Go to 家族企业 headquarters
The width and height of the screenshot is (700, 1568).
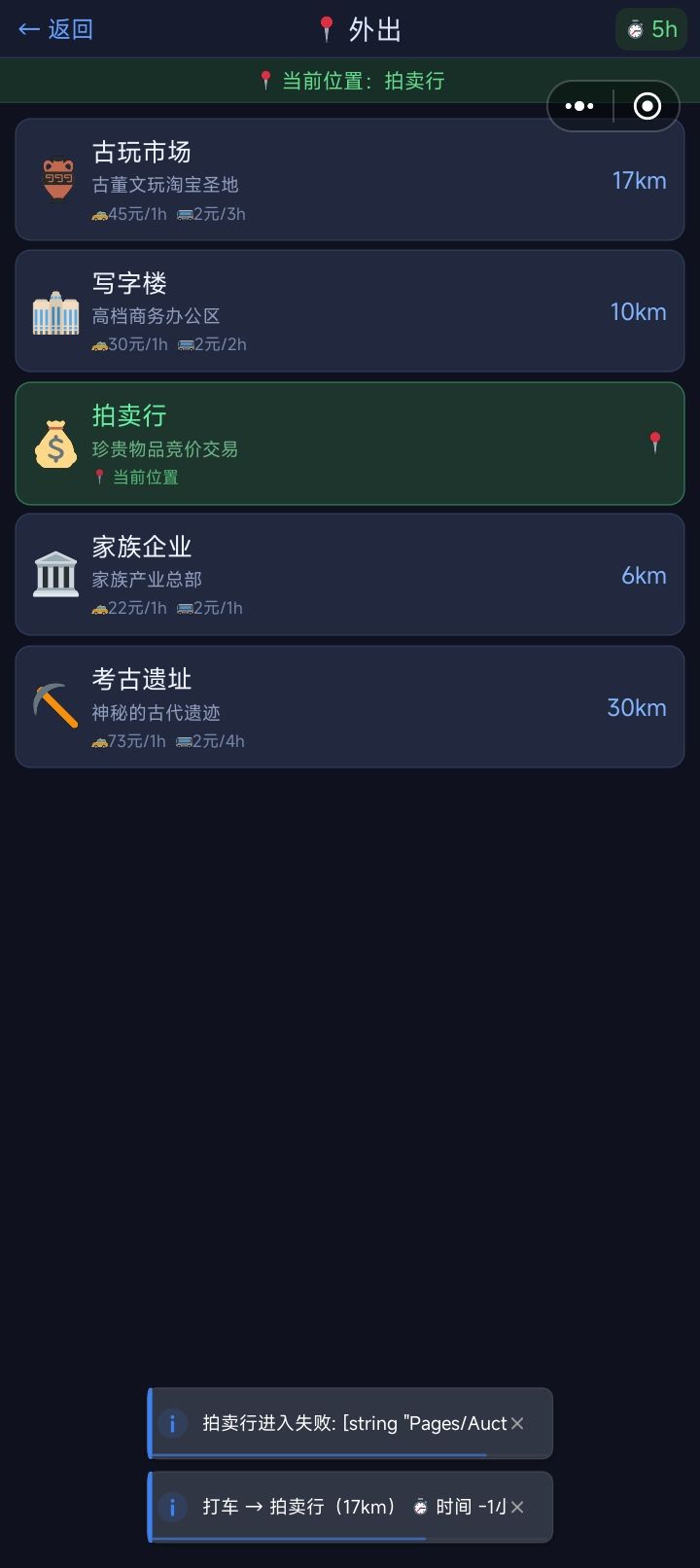click(x=350, y=575)
